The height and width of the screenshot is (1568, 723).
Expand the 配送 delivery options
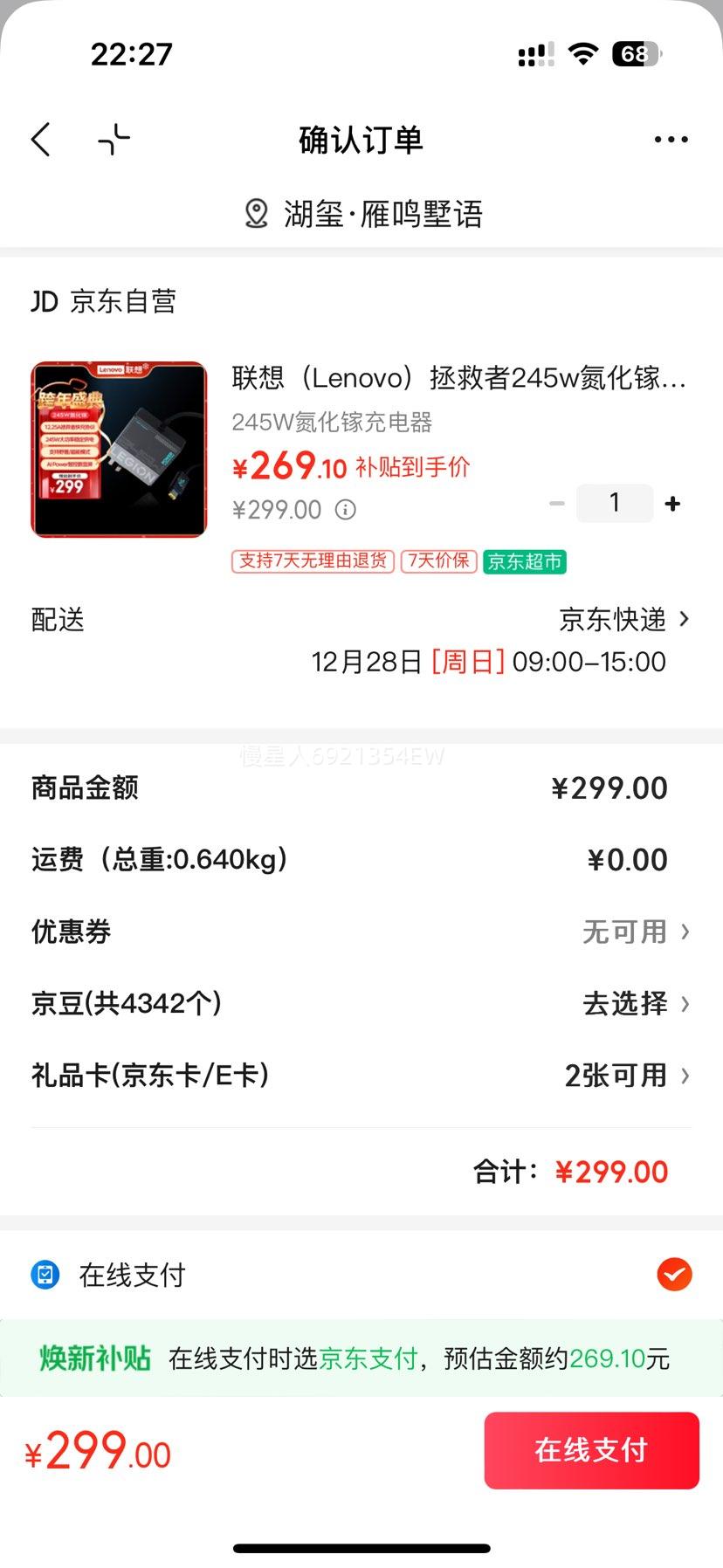point(611,620)
